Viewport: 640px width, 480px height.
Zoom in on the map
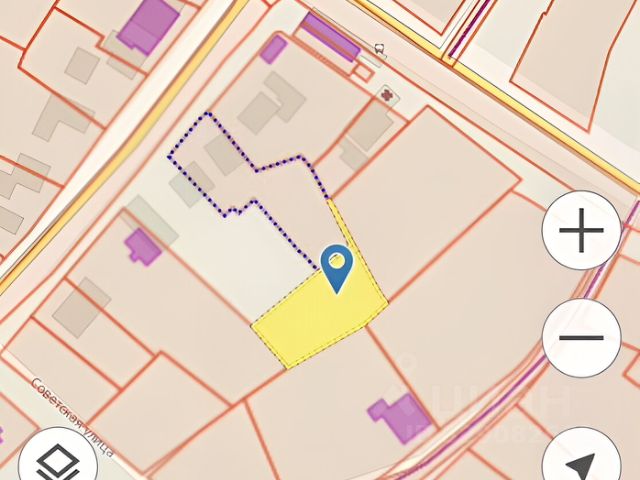point(581,231)
